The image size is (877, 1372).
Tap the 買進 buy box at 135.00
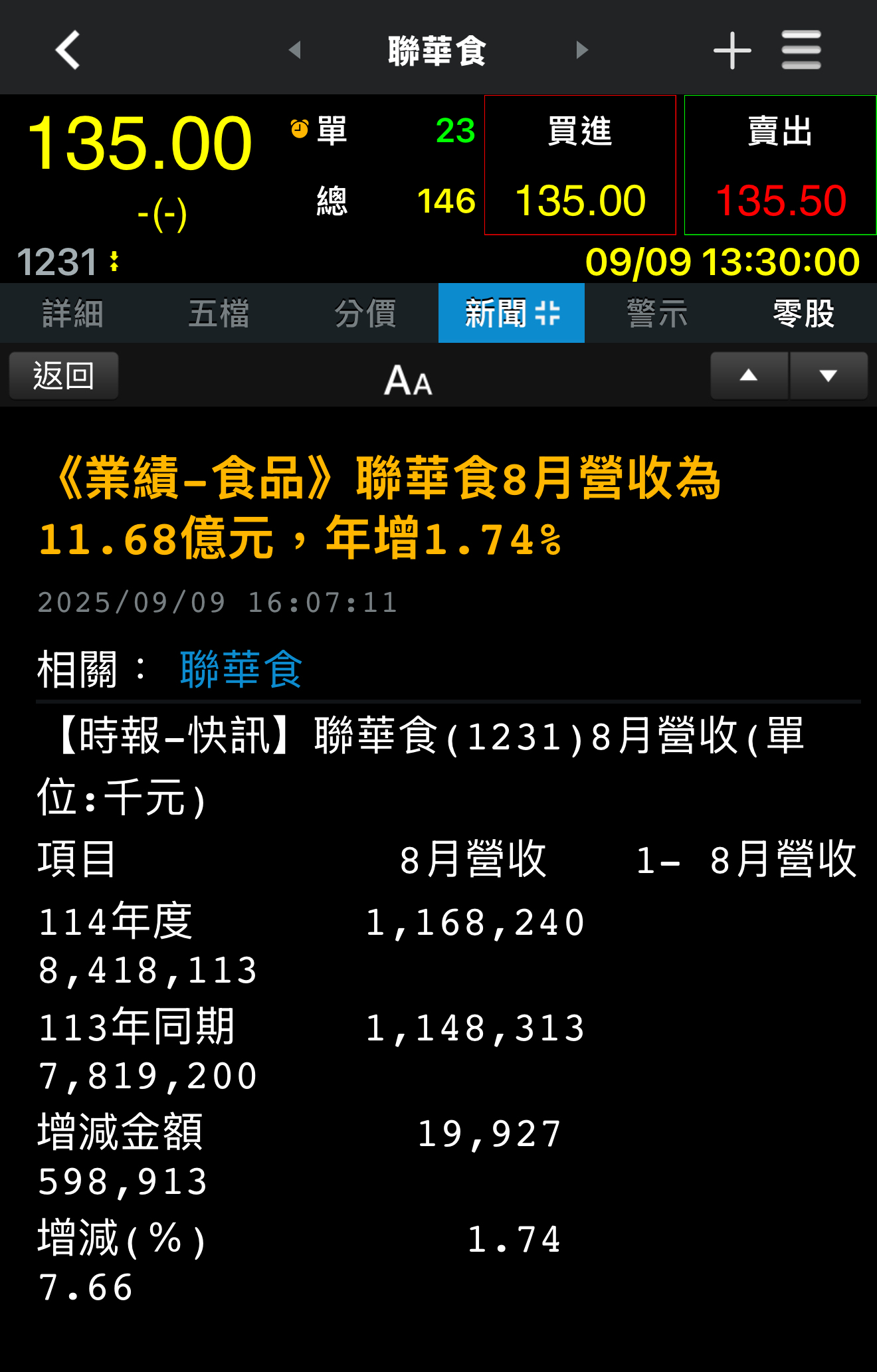coord(580,165)
